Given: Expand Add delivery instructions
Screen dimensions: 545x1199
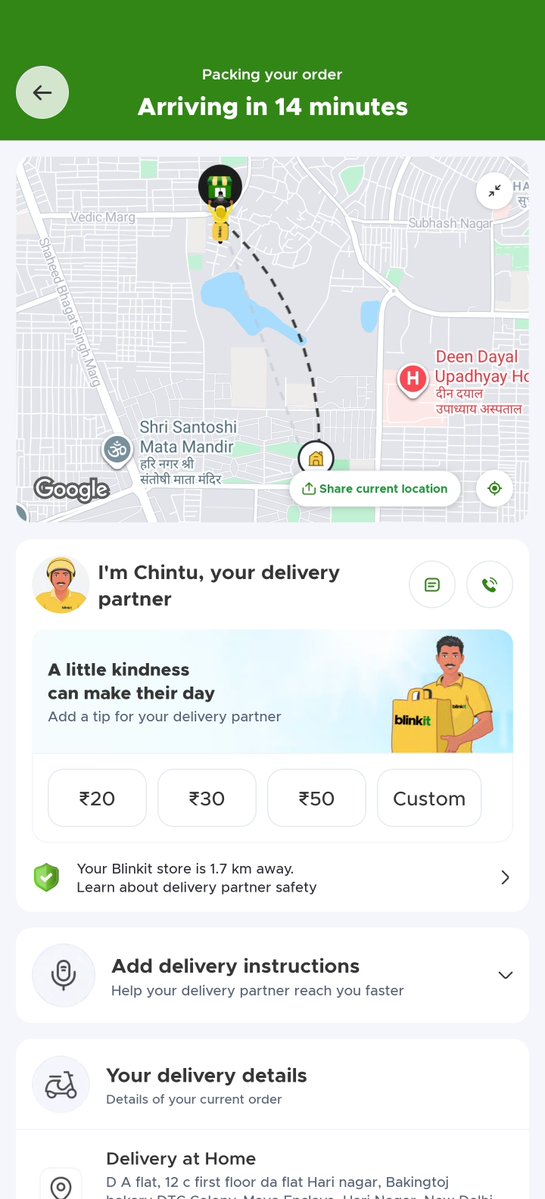Looking at the screenshot, I should pos(272,975).
